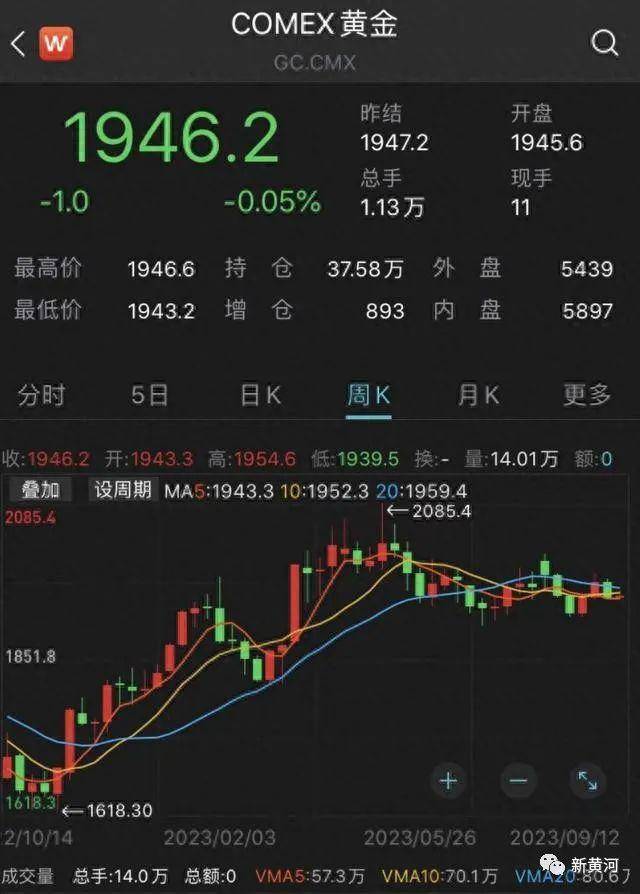640x894 pixels.
Task: Tap the red W app icon
Action: tap(57, 43)
